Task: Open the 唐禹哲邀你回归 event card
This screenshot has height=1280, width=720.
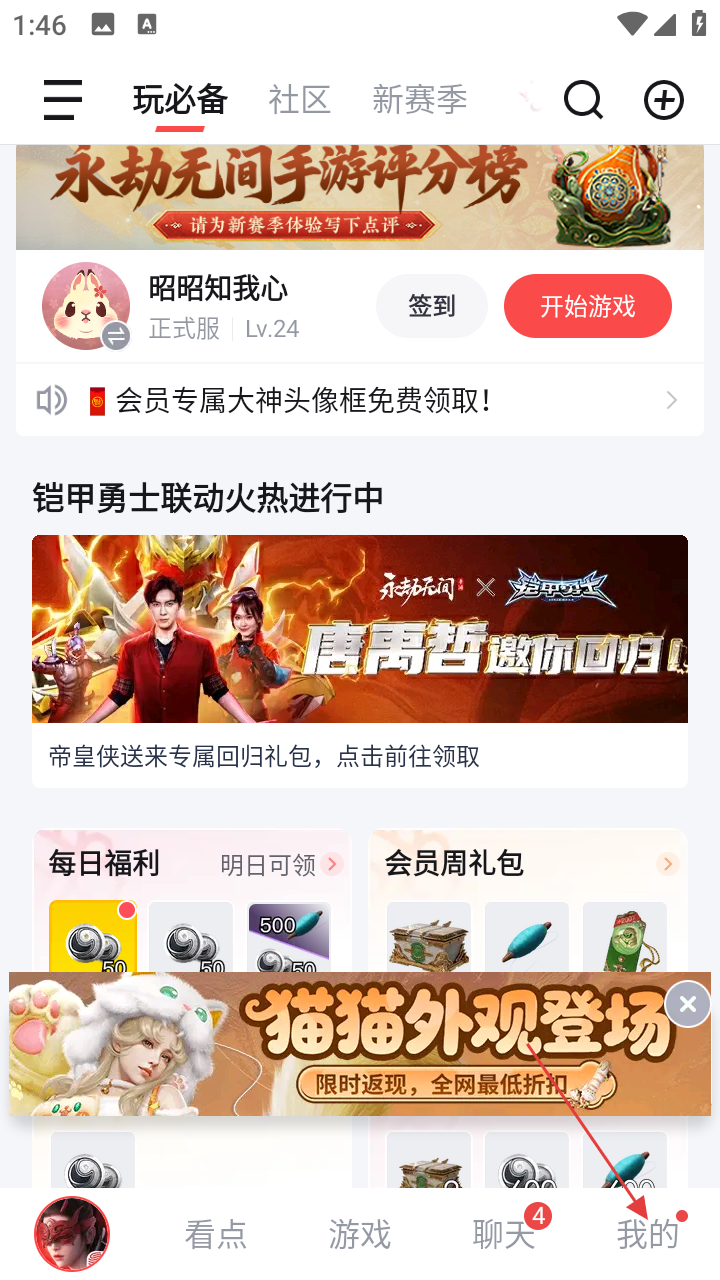Action: click(360, 660)
